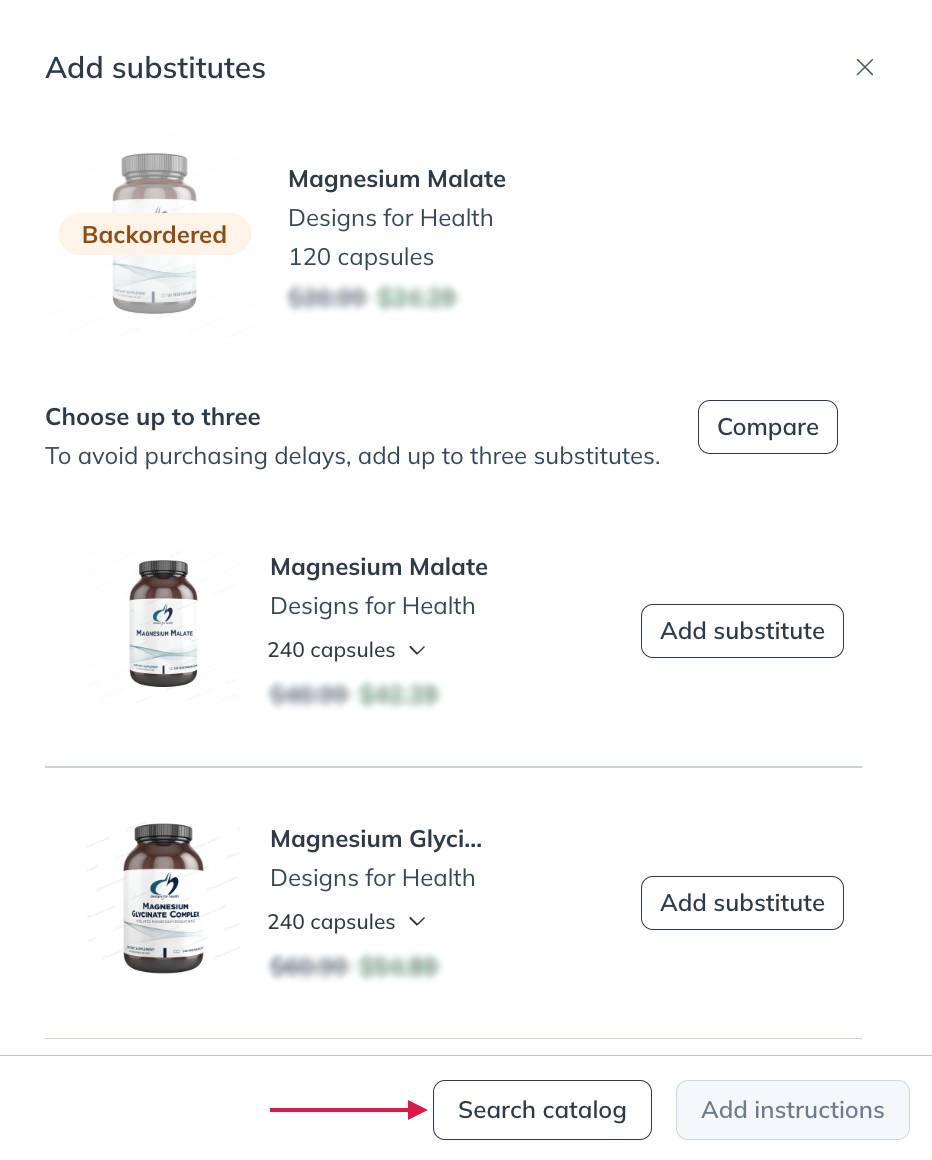932x1160 pixels.
Task: Open the Search catalog tool
Action: click(542, 1110)
